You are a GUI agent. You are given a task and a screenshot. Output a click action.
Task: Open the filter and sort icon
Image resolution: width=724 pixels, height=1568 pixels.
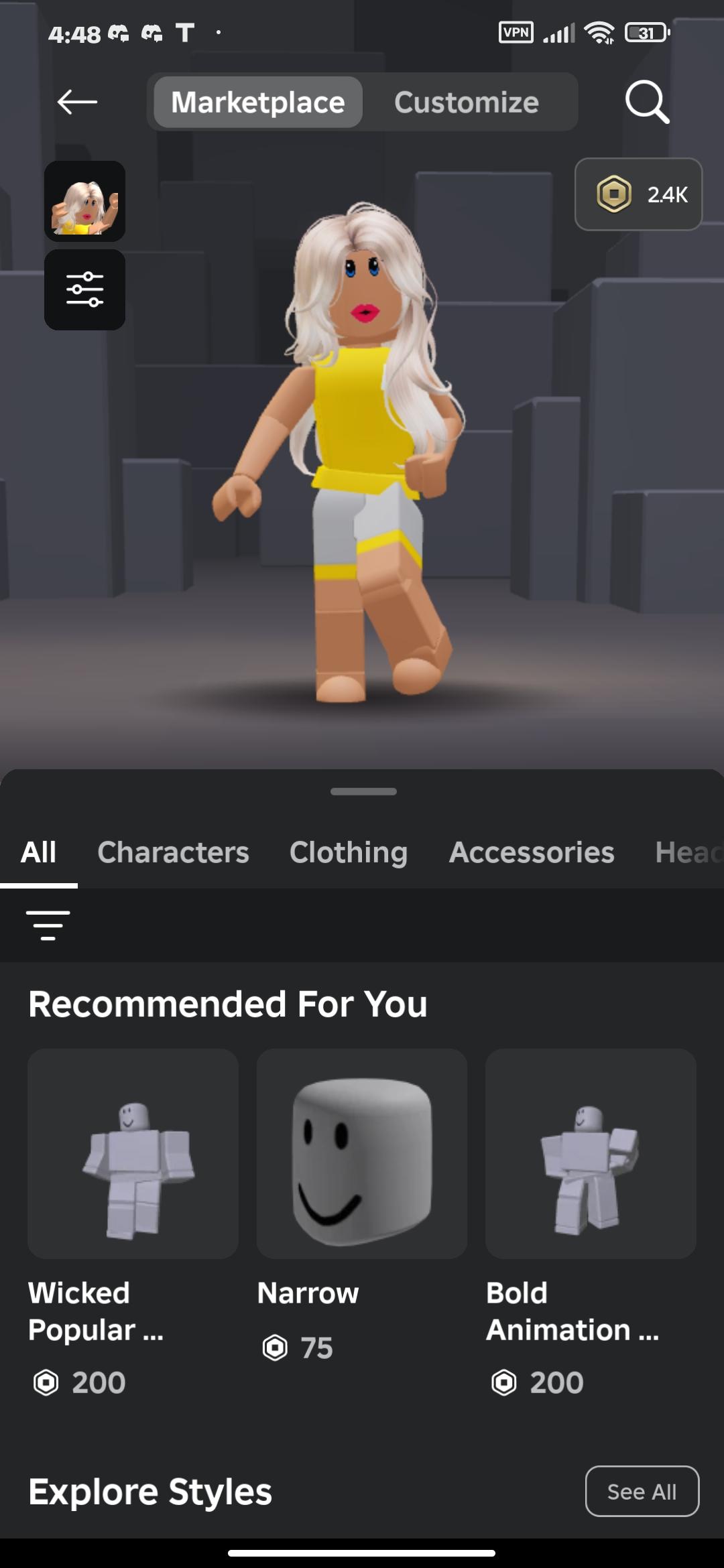[48, 925]
